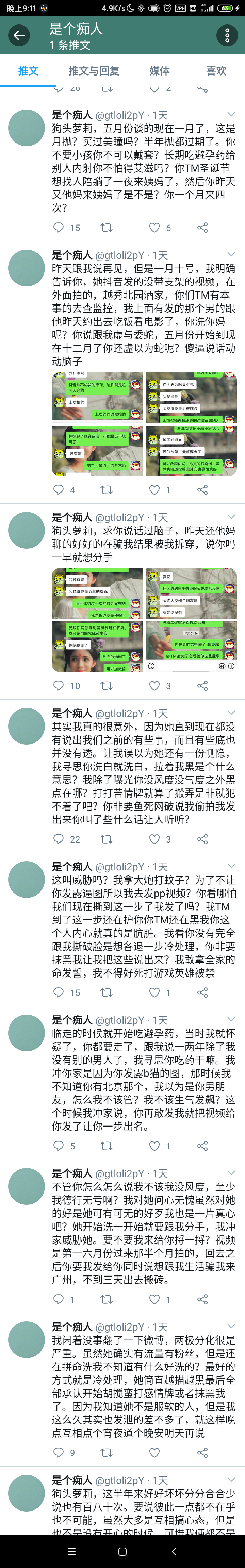The height and width of the screenshot is (1568, 245).
Task: Go to the system home screen
Action: click(122, 1552)
